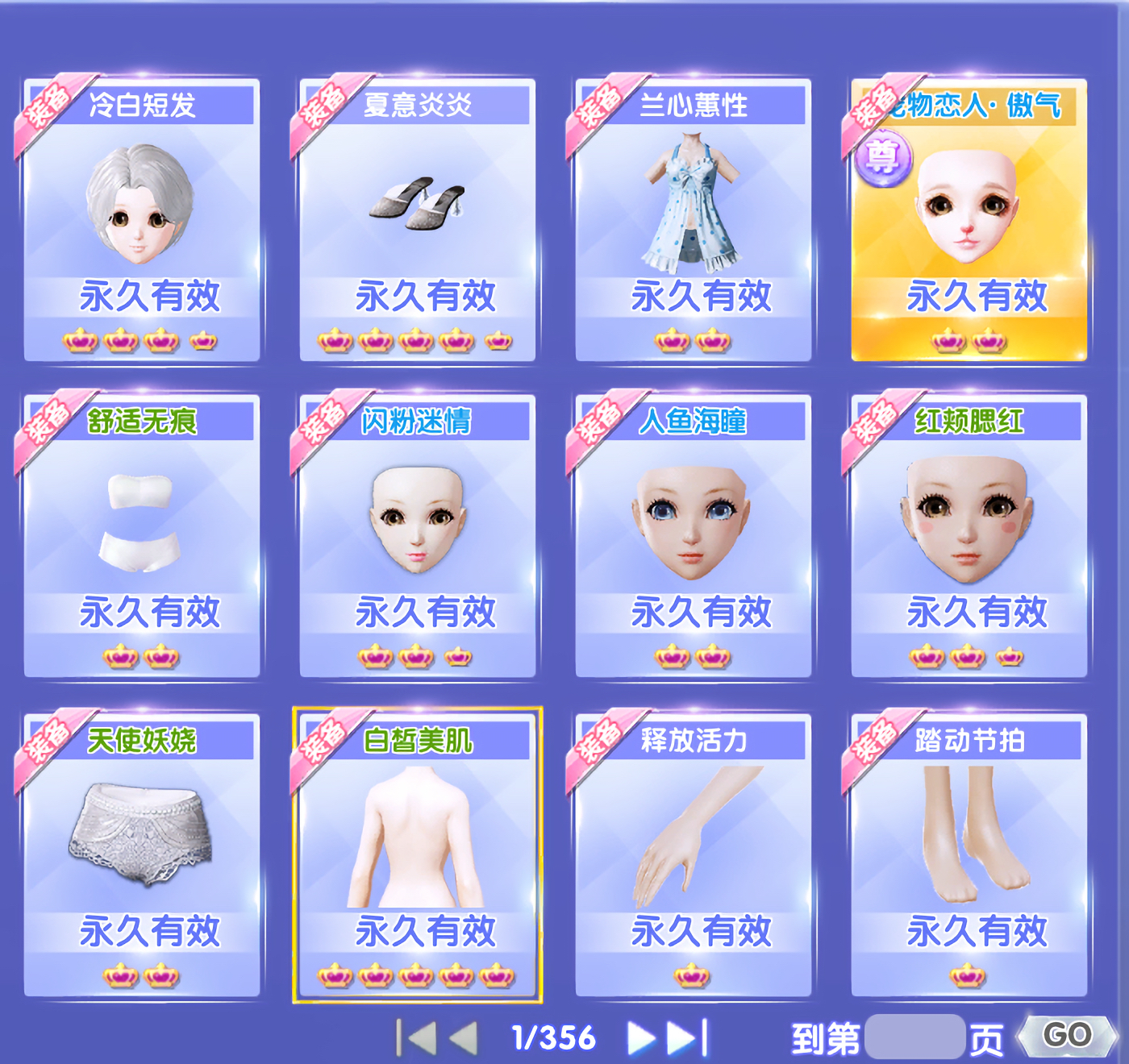Image resolution: width=1129 pixels, height=1064 pixels.
Task: Jump to the last page
Action: click(687, 1038)
